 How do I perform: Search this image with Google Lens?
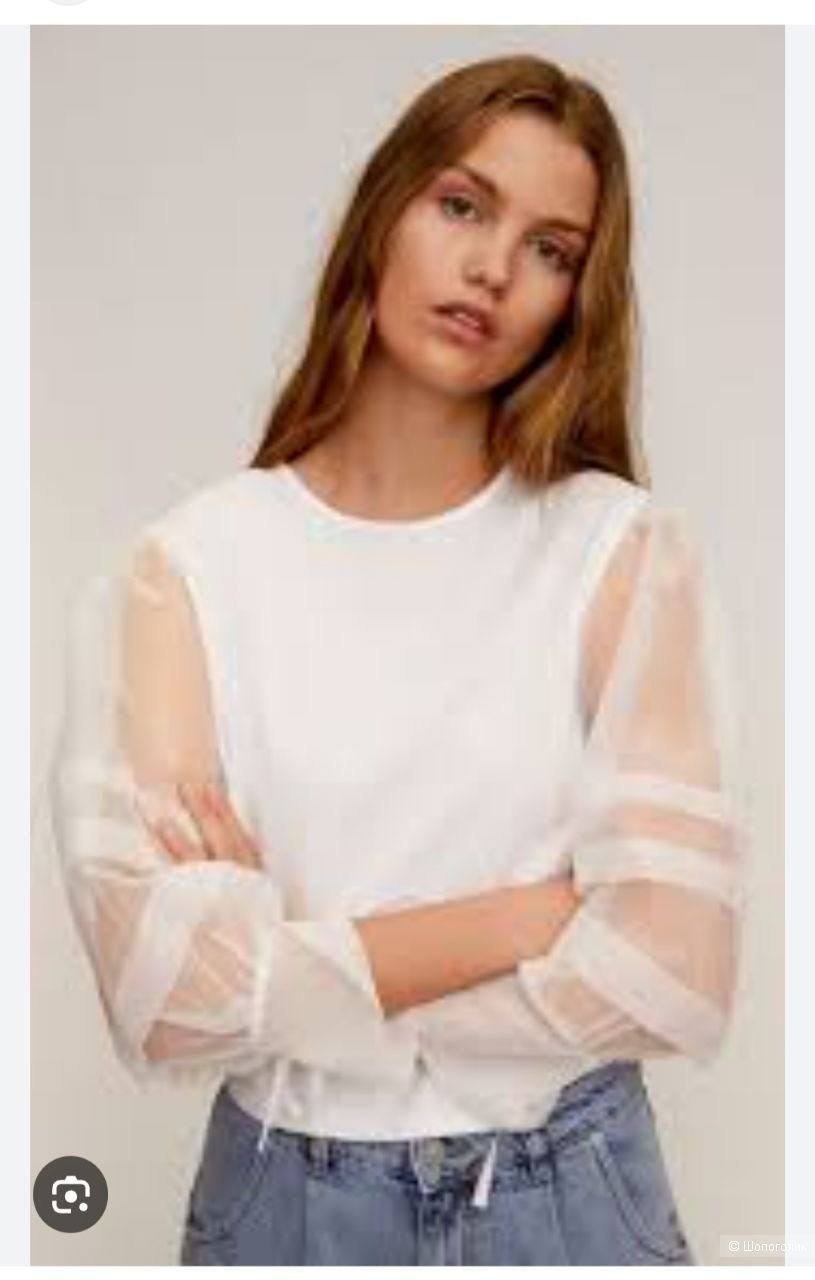coord(71,1194)
